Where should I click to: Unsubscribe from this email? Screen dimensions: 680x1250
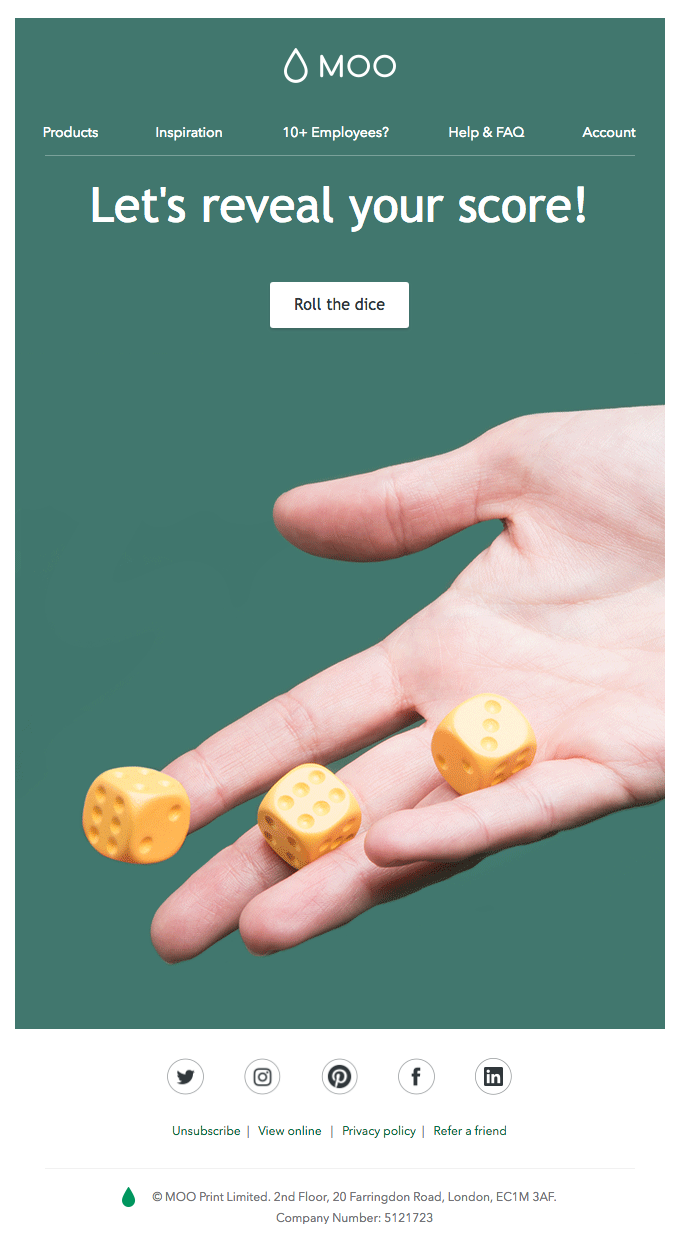pos(206,1131)
